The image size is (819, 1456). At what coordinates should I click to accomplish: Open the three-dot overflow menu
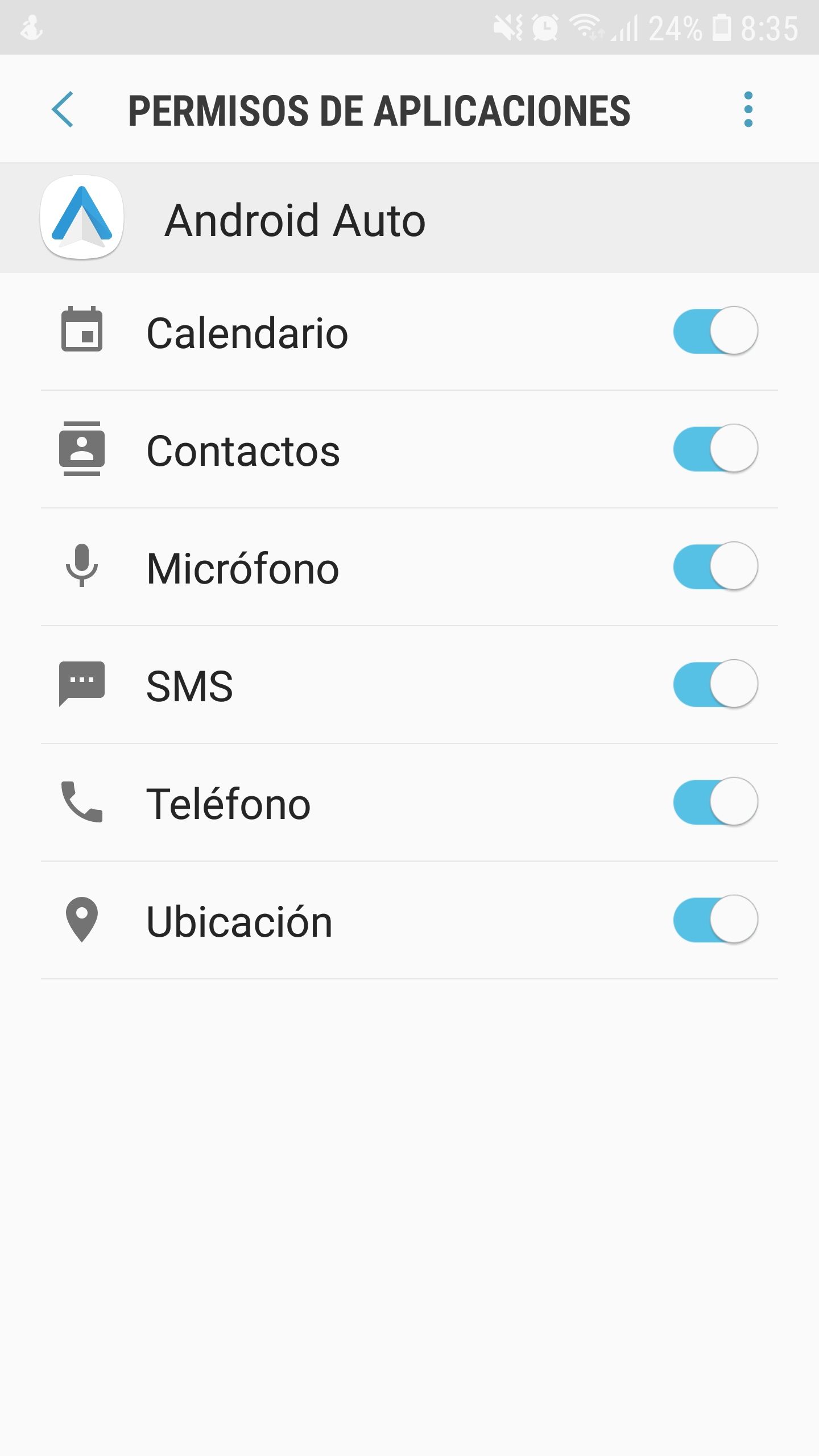[748, 109]
